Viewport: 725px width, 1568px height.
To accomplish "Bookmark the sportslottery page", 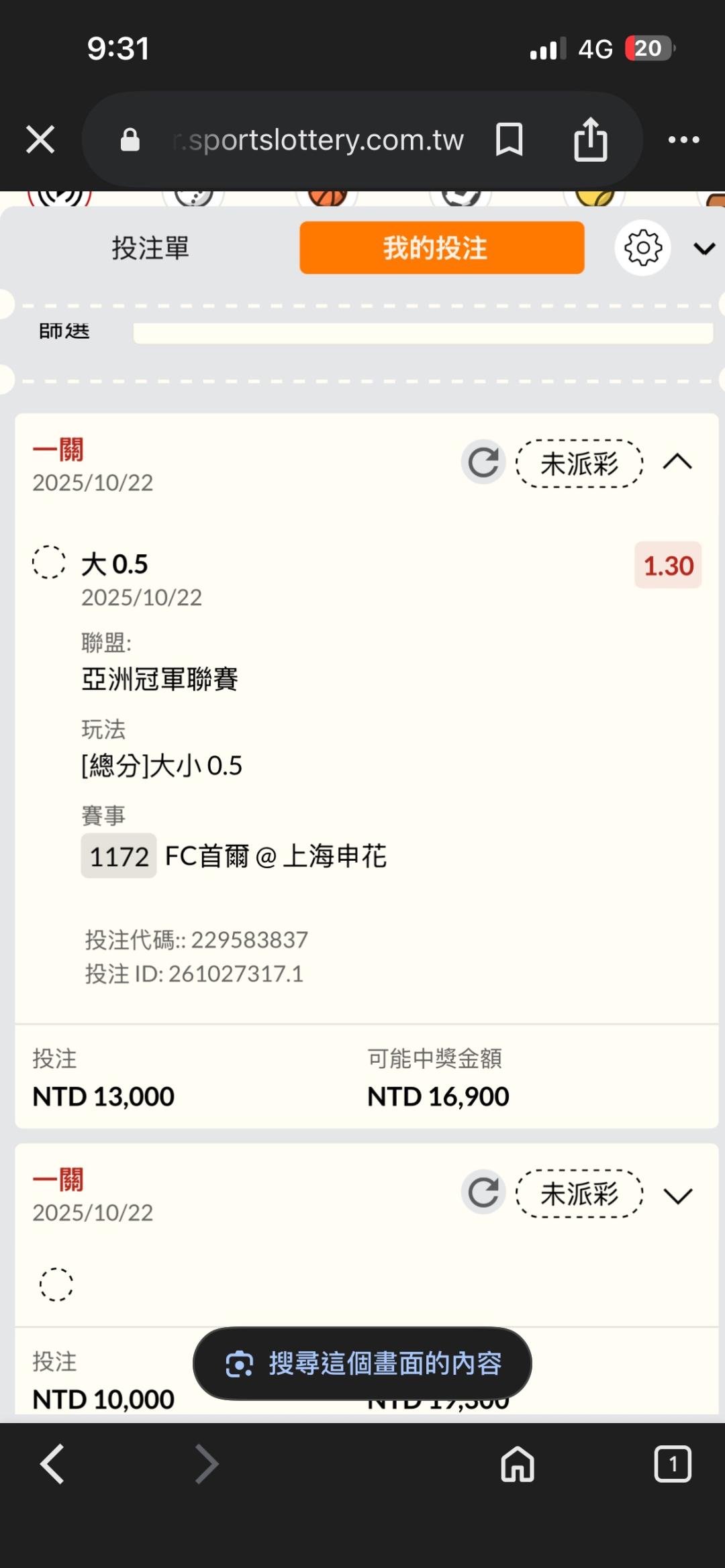I will pyautogui.click(x=509, y=140).
